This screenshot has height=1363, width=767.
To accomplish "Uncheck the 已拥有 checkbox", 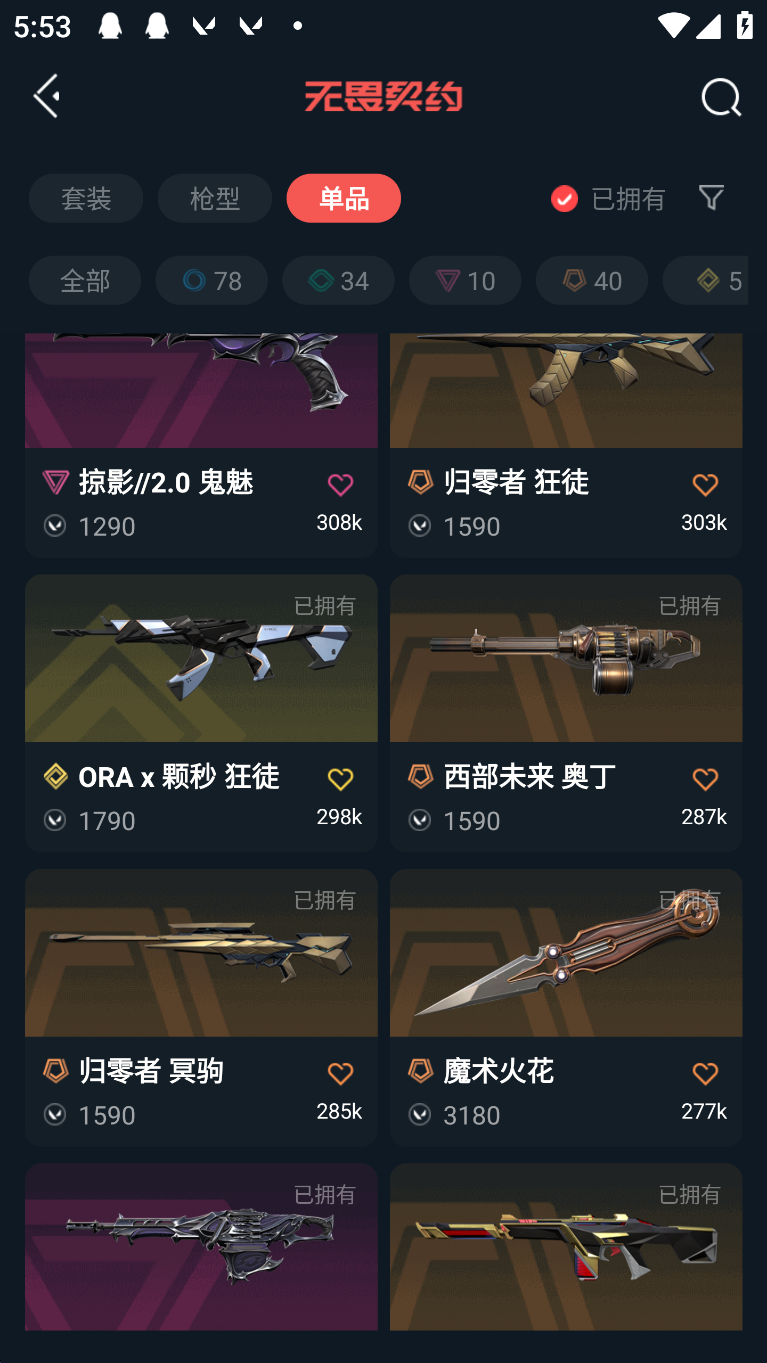I will [565, 198].
